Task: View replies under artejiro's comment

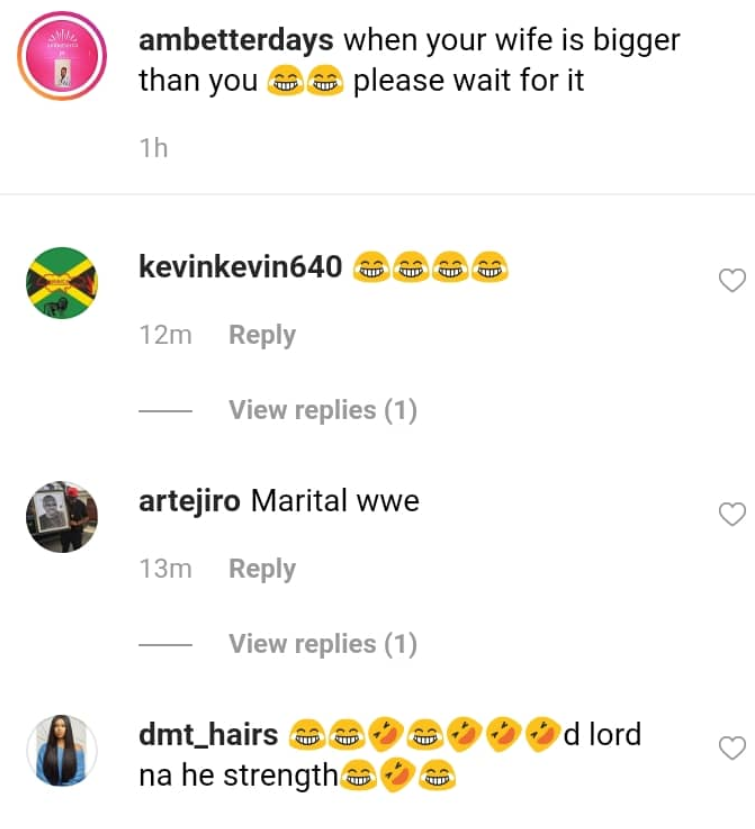Action: [322, 644]
